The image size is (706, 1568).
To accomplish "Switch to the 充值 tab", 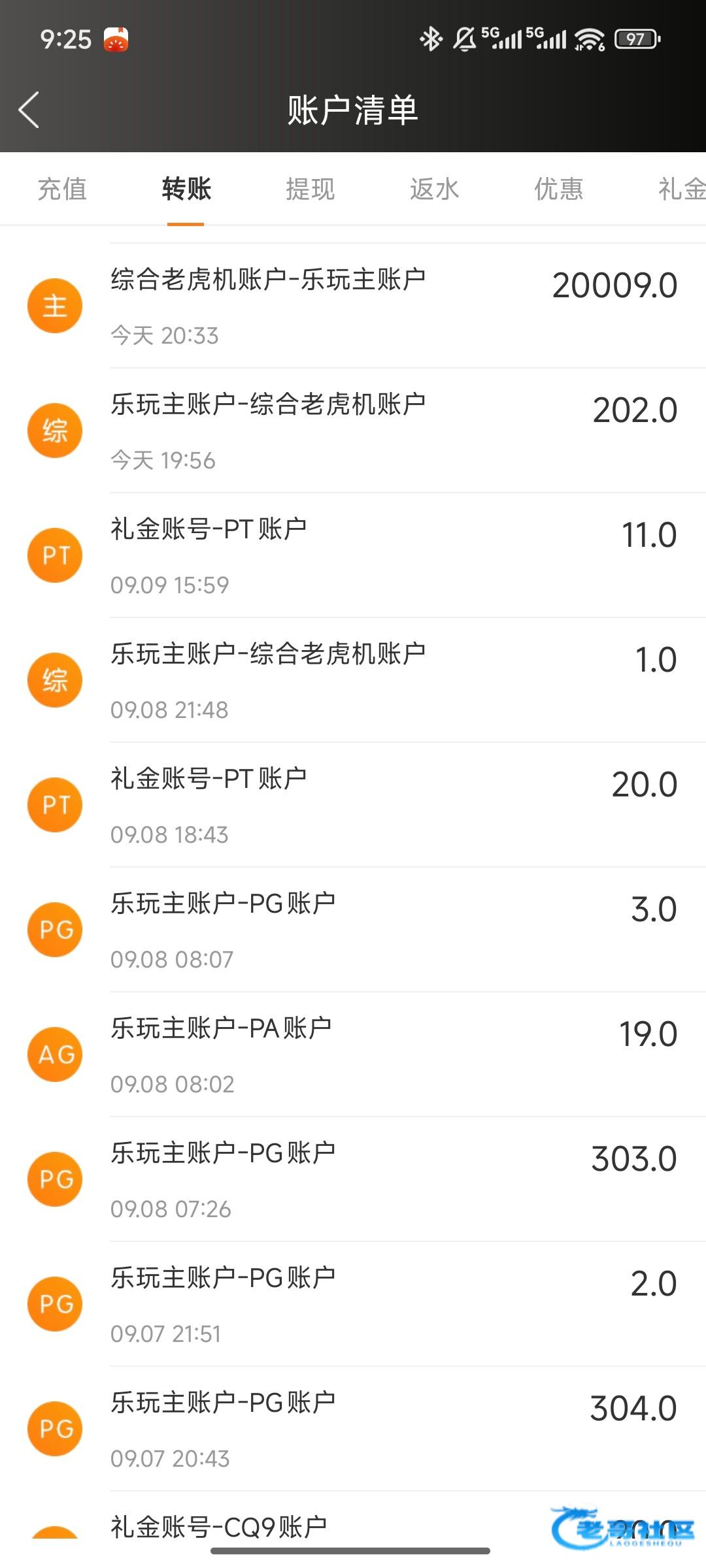I will (62, 189).
